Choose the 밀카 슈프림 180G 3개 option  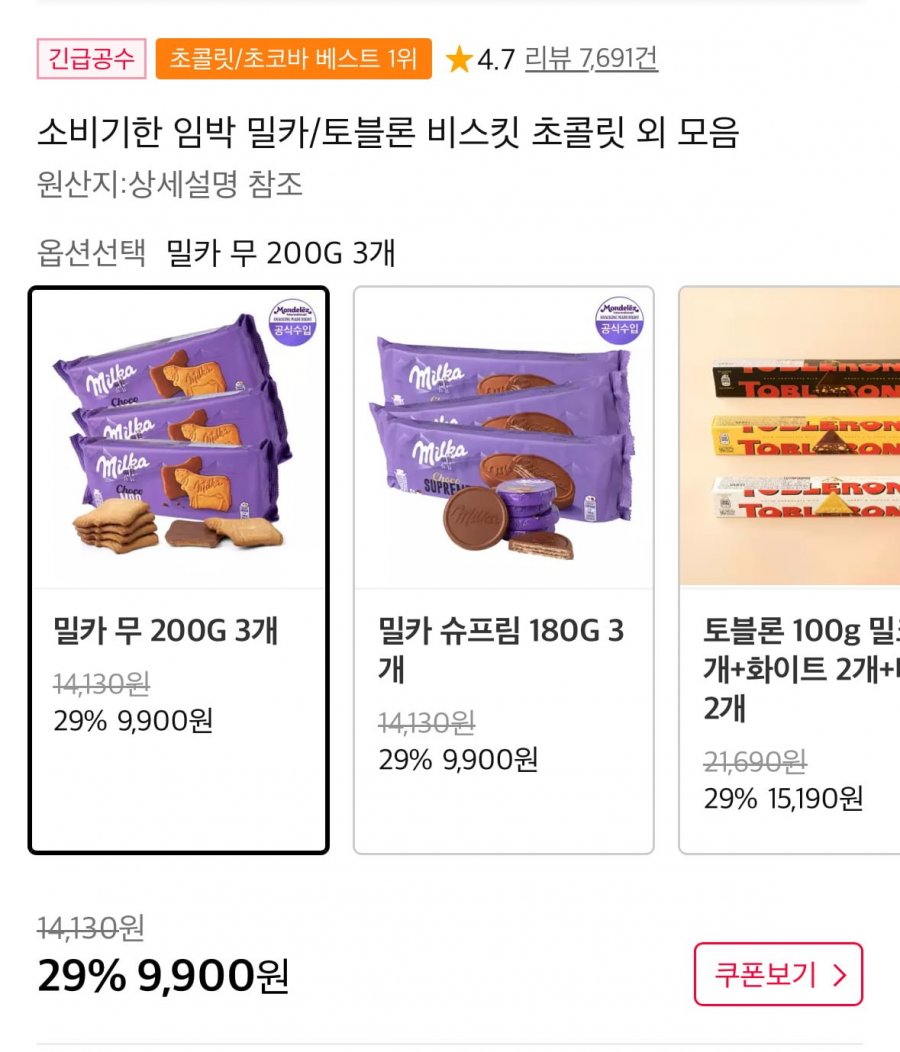(503, 570)
